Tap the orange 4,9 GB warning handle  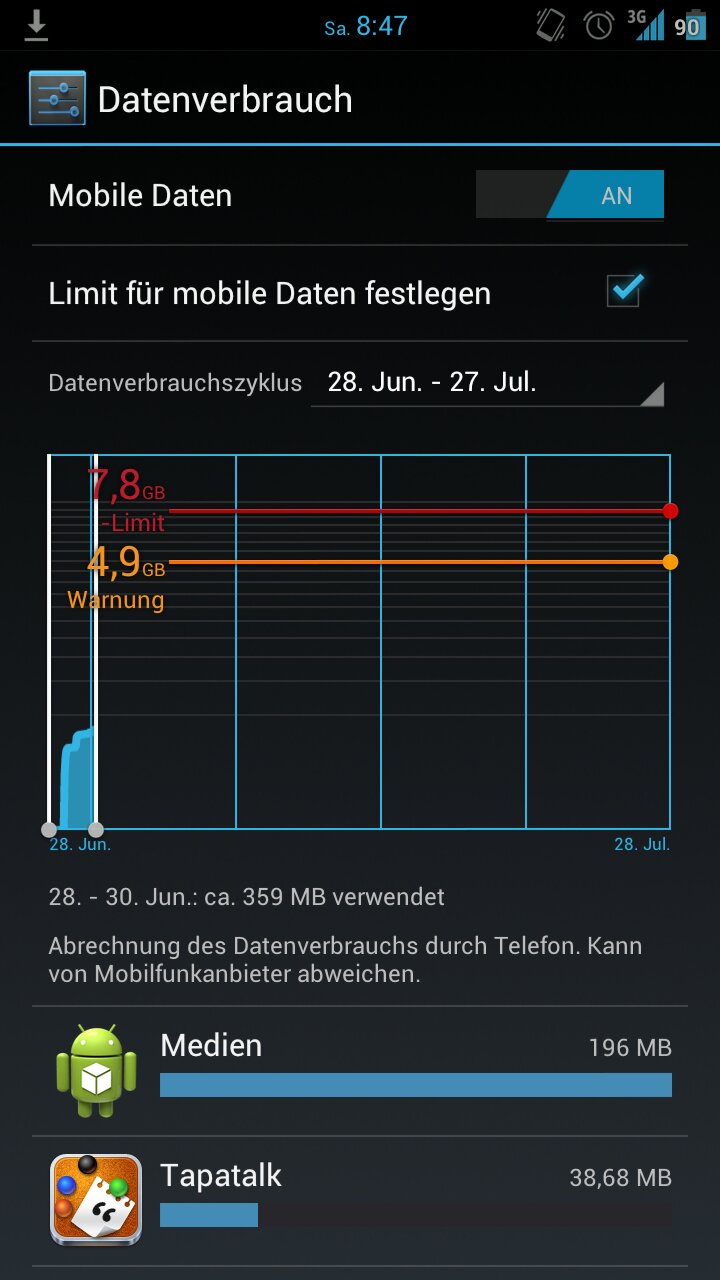pyautogui.click(x=670, y=562)
